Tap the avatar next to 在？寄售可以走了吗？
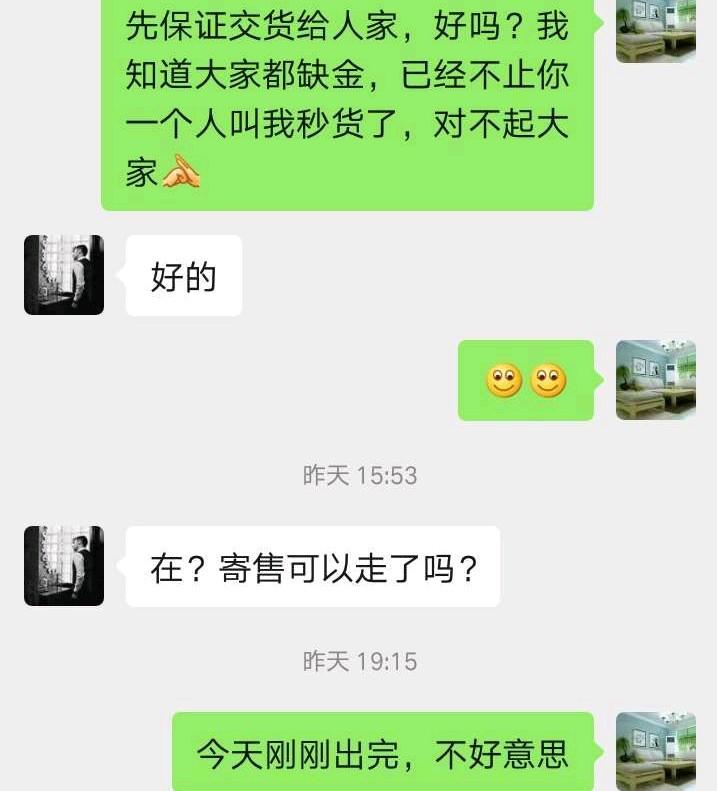Image resolution: width=717 pixels, height=791 pixels. pos(64,566)
